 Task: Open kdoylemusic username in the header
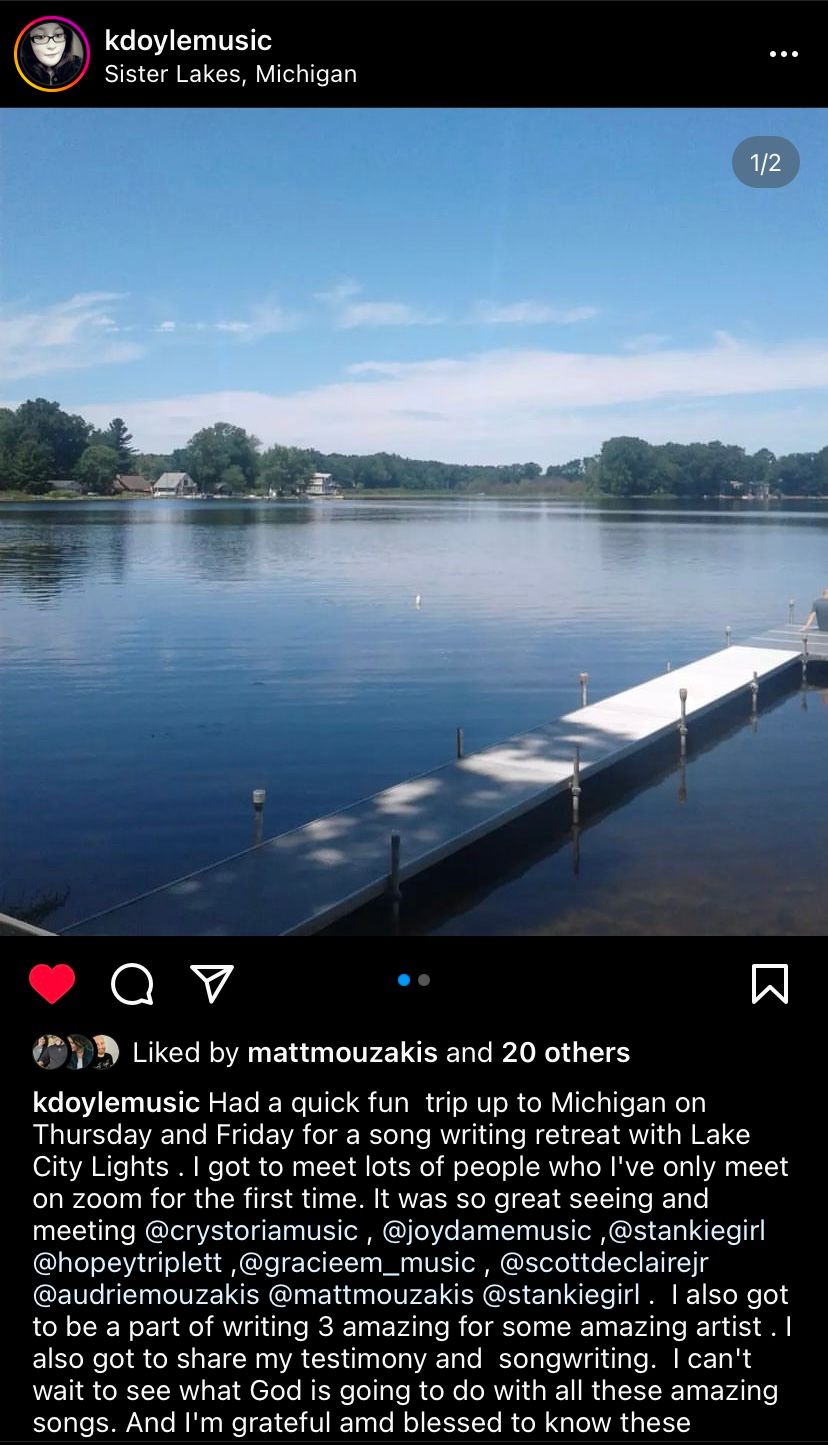click(x=188, y=40)
